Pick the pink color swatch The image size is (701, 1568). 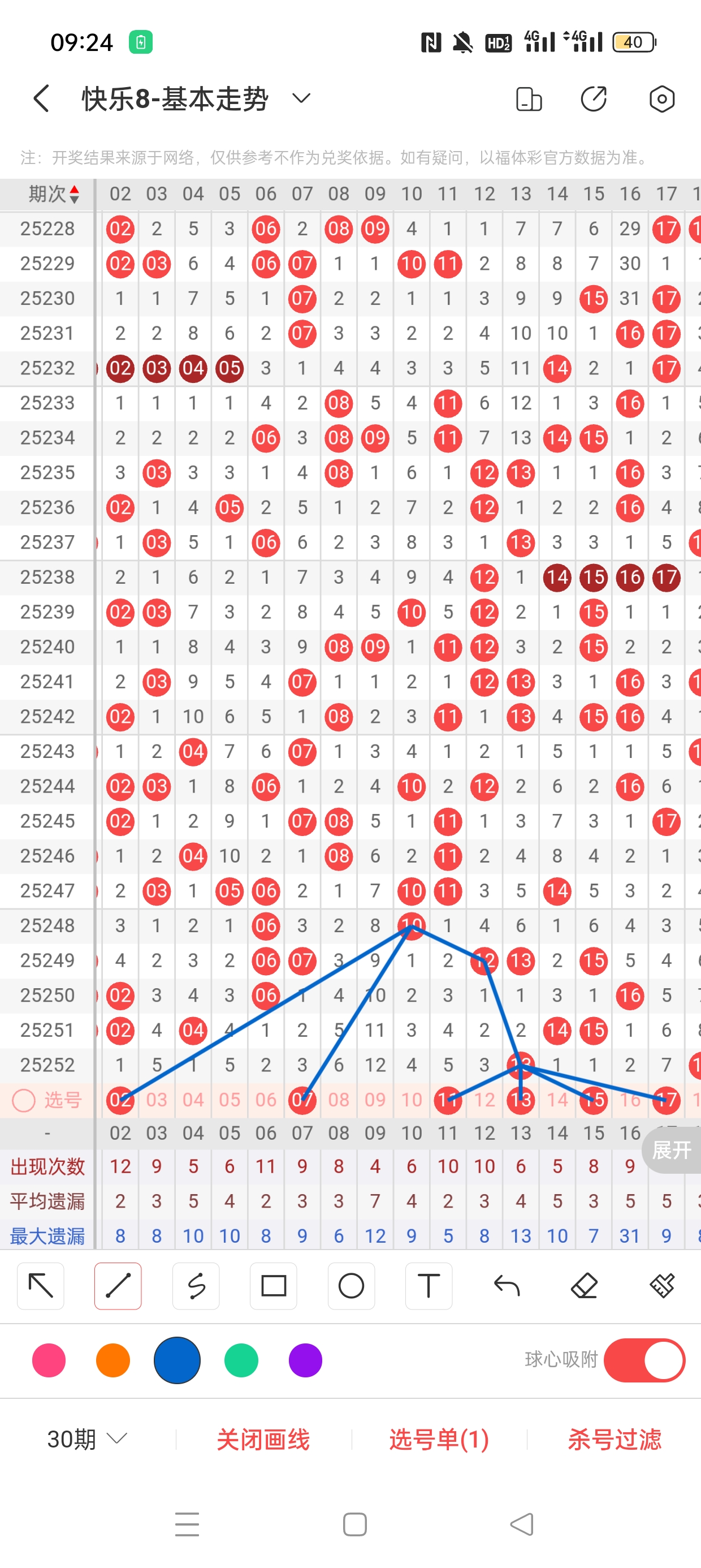(x=49, y=1360)
